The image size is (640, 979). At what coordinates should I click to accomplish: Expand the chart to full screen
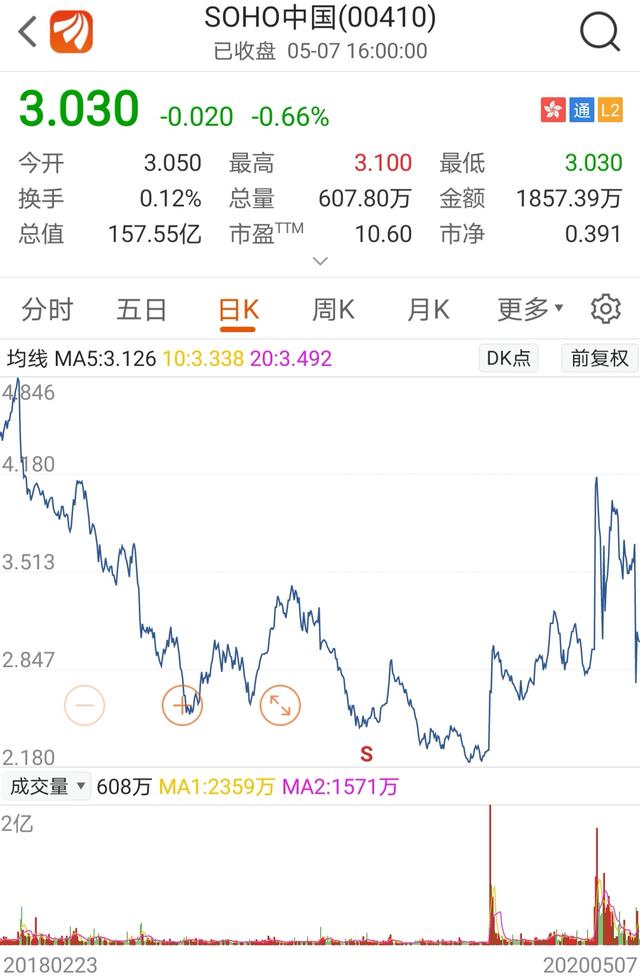(280, 705)
